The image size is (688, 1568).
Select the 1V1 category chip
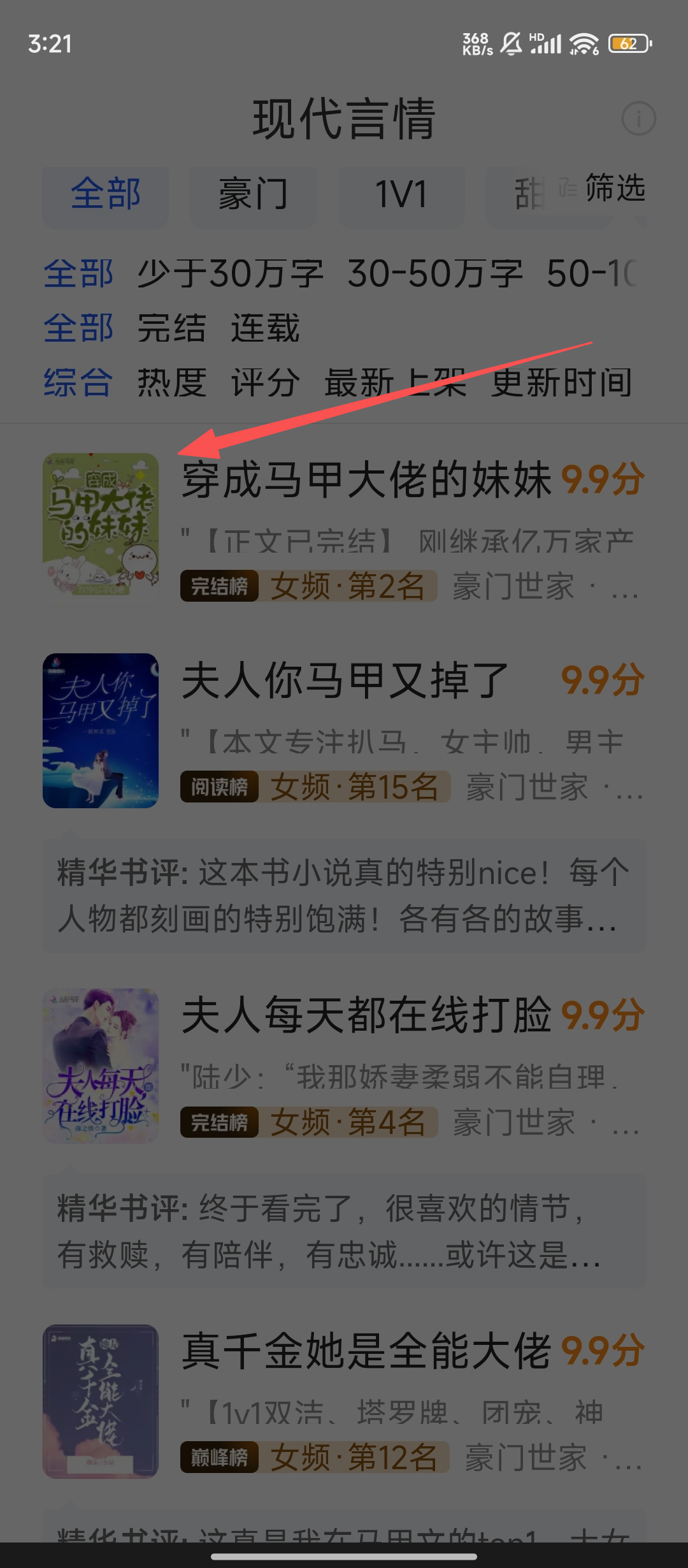(401, 195)
